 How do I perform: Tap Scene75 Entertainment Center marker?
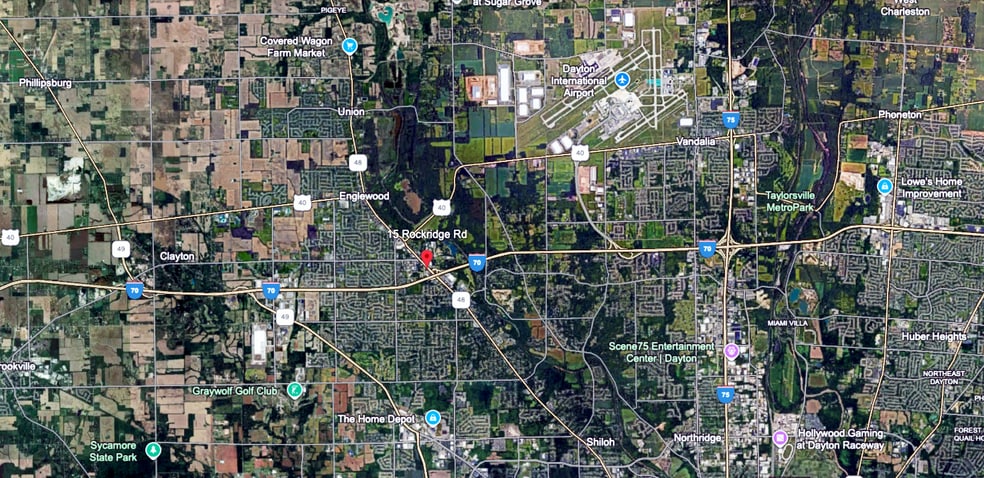coord(731,351)
